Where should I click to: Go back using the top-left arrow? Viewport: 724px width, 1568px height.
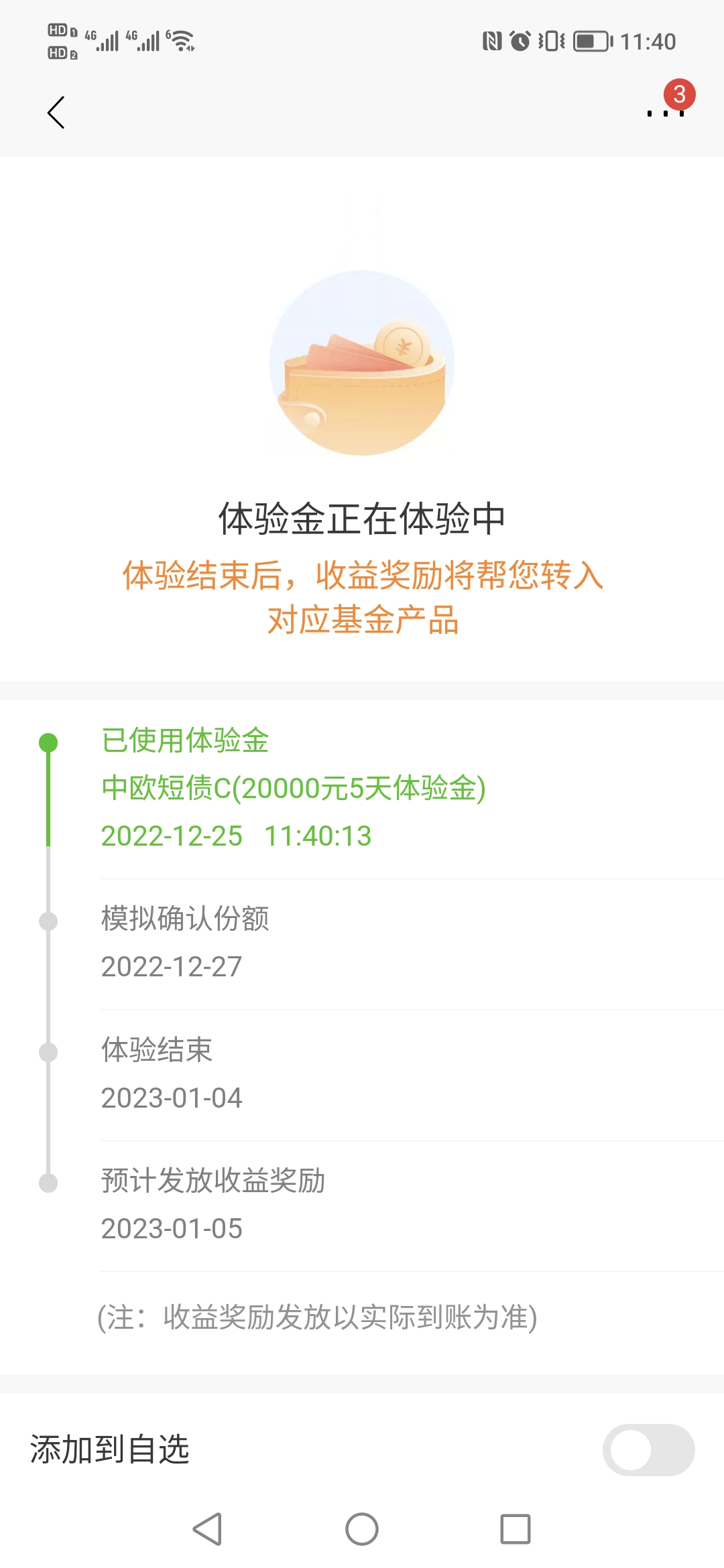(x=56, y=112)
